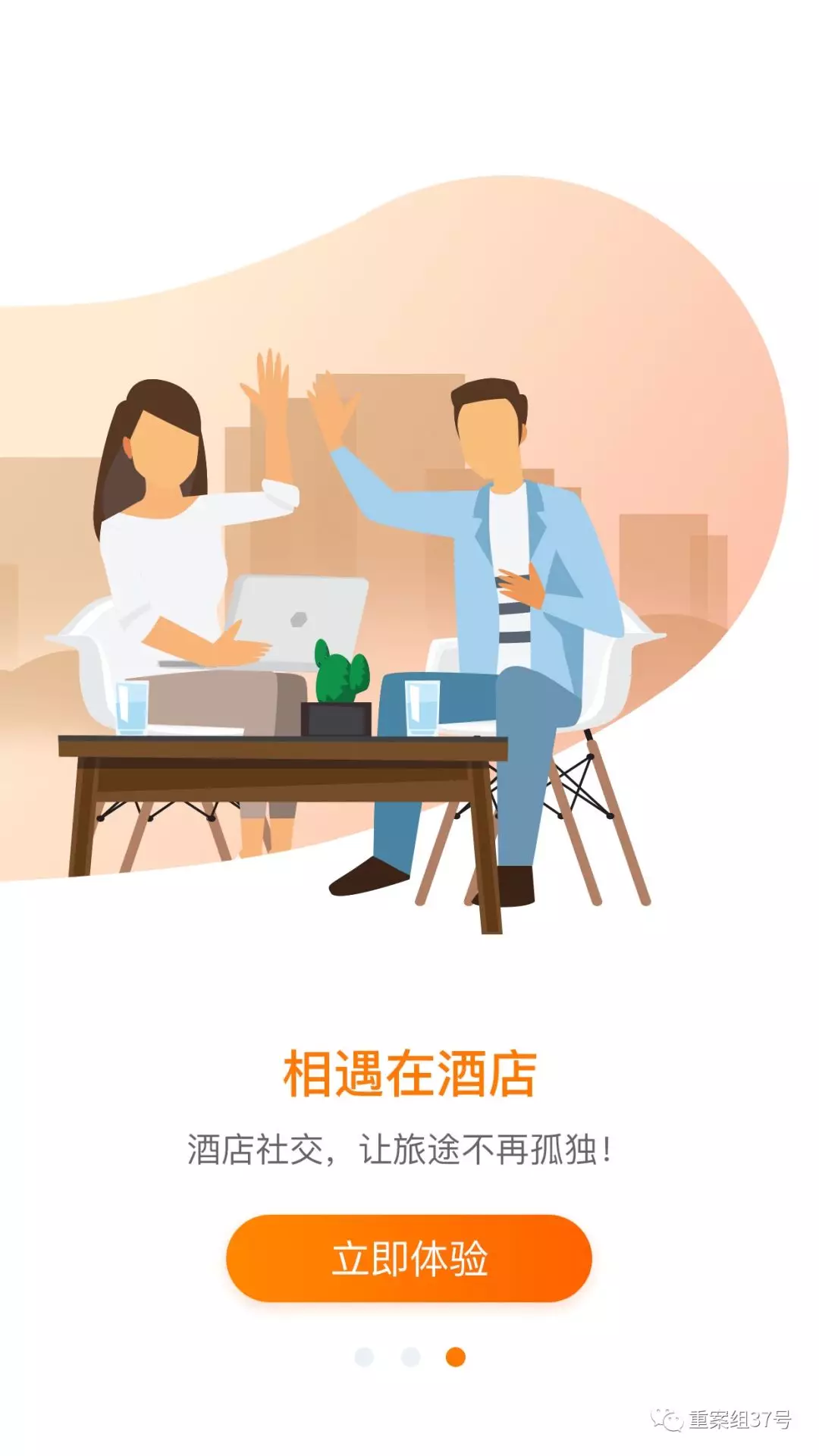This screenshot has height=1456, width=819.
Task: Jump to the first onboarding page dot
Action: coord(364,1357)
